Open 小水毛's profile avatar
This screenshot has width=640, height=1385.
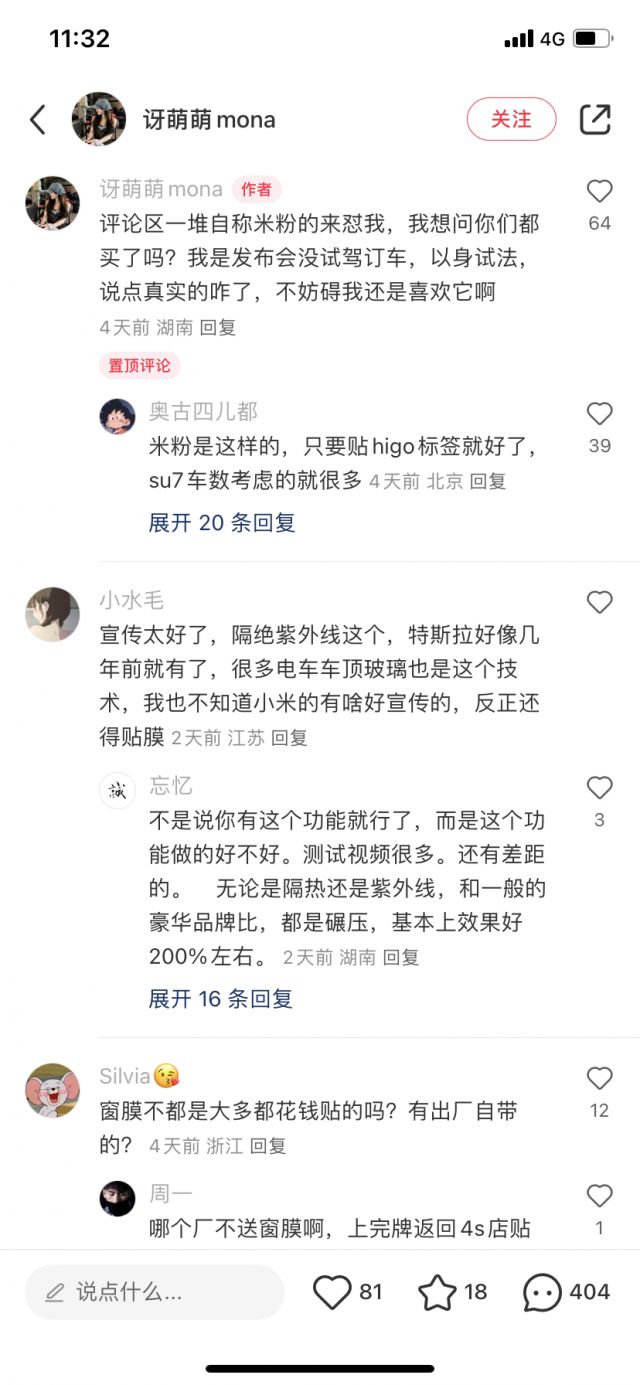pos(52,613)
